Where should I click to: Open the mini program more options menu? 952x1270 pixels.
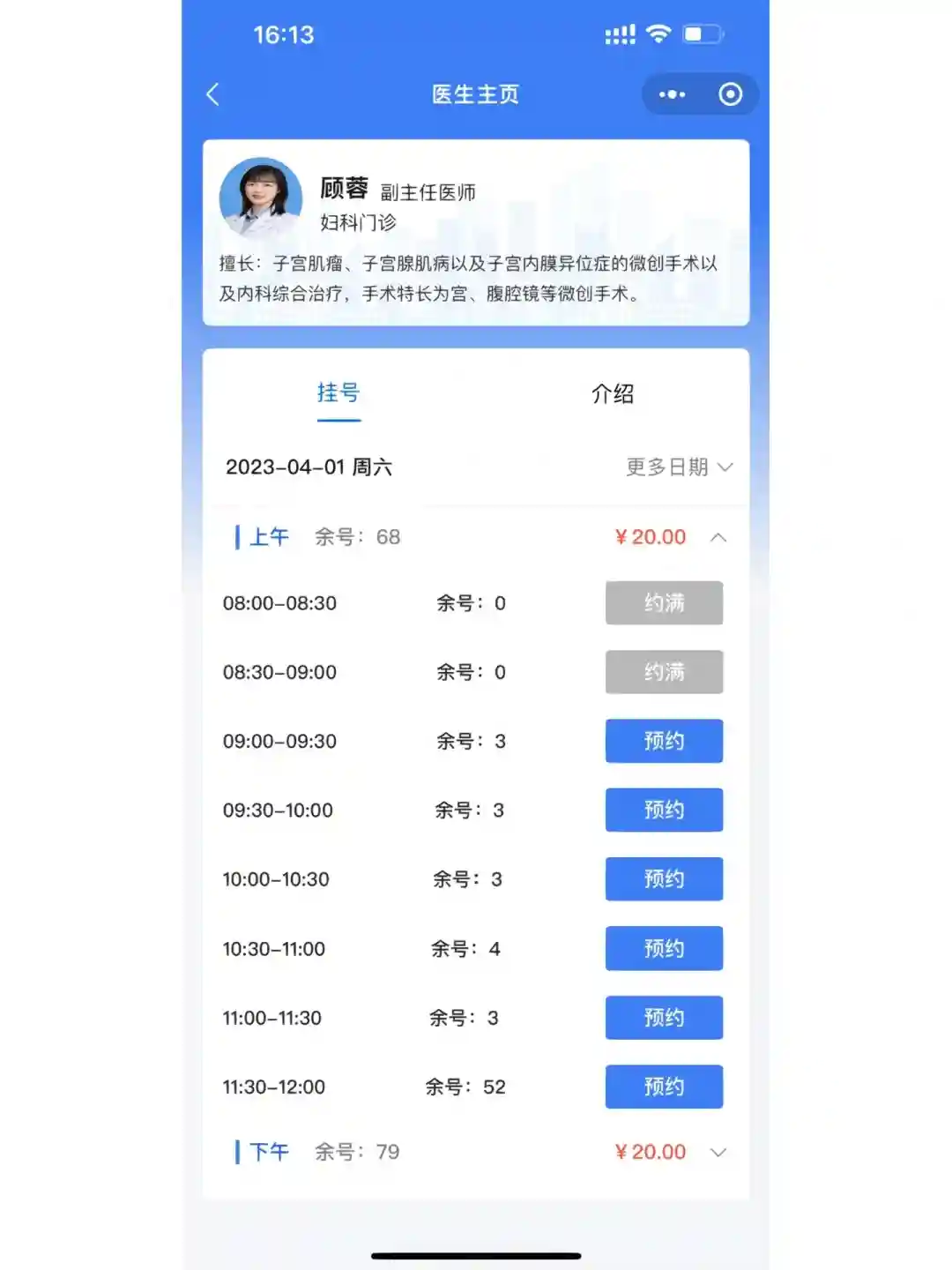(672, 94)
